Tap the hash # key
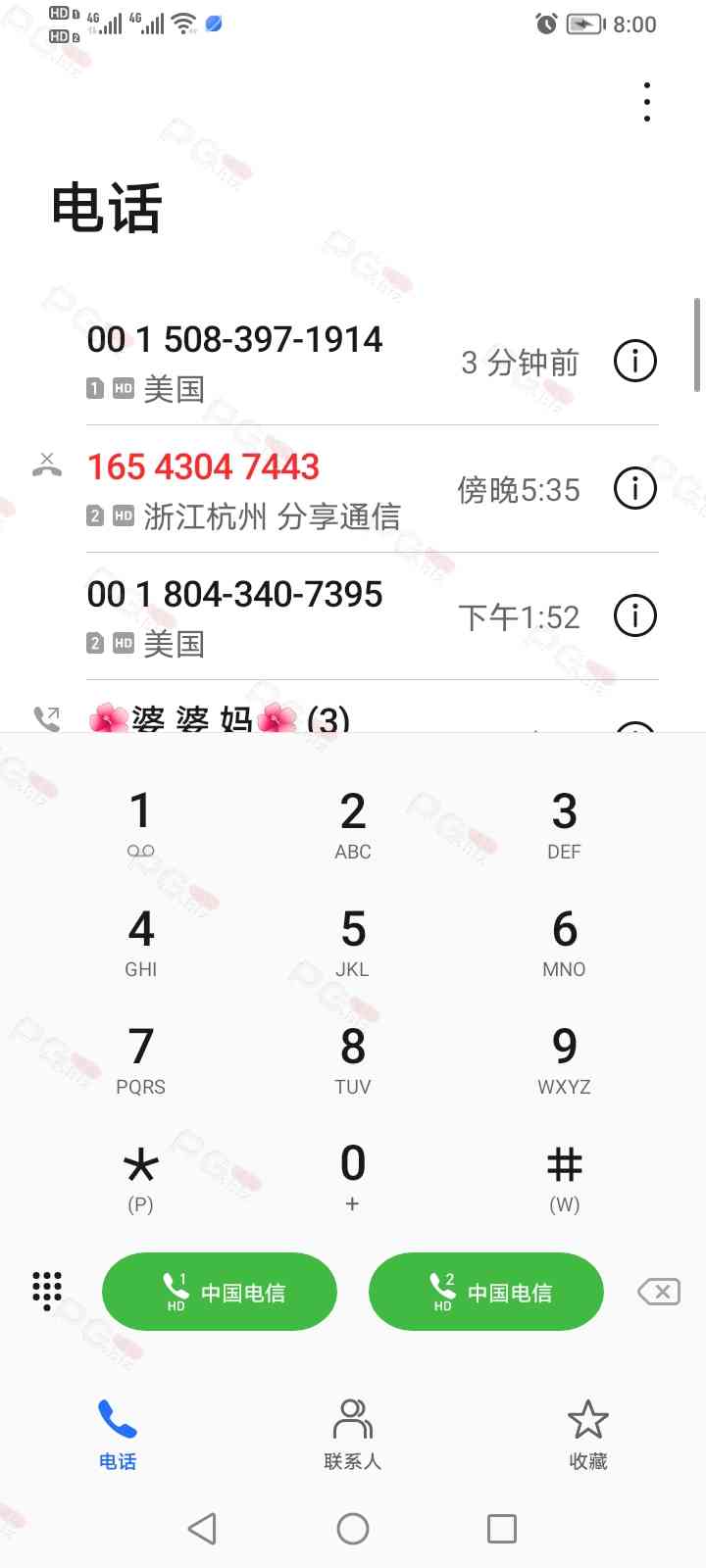 click(564, 1176)
